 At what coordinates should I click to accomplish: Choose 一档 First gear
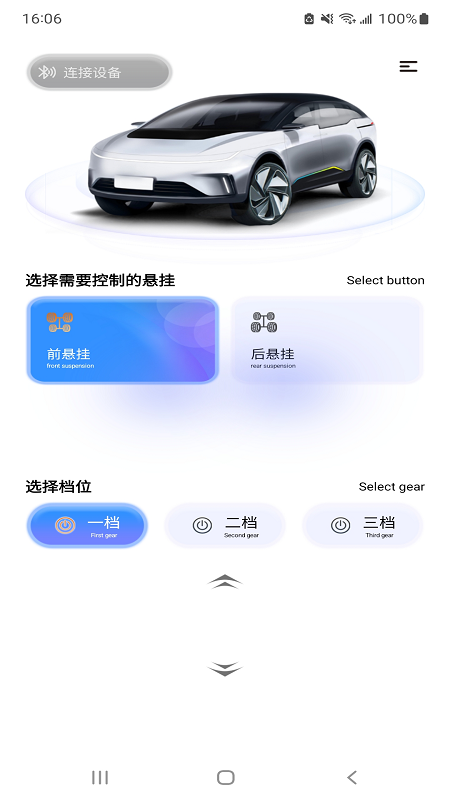[87, 526]
